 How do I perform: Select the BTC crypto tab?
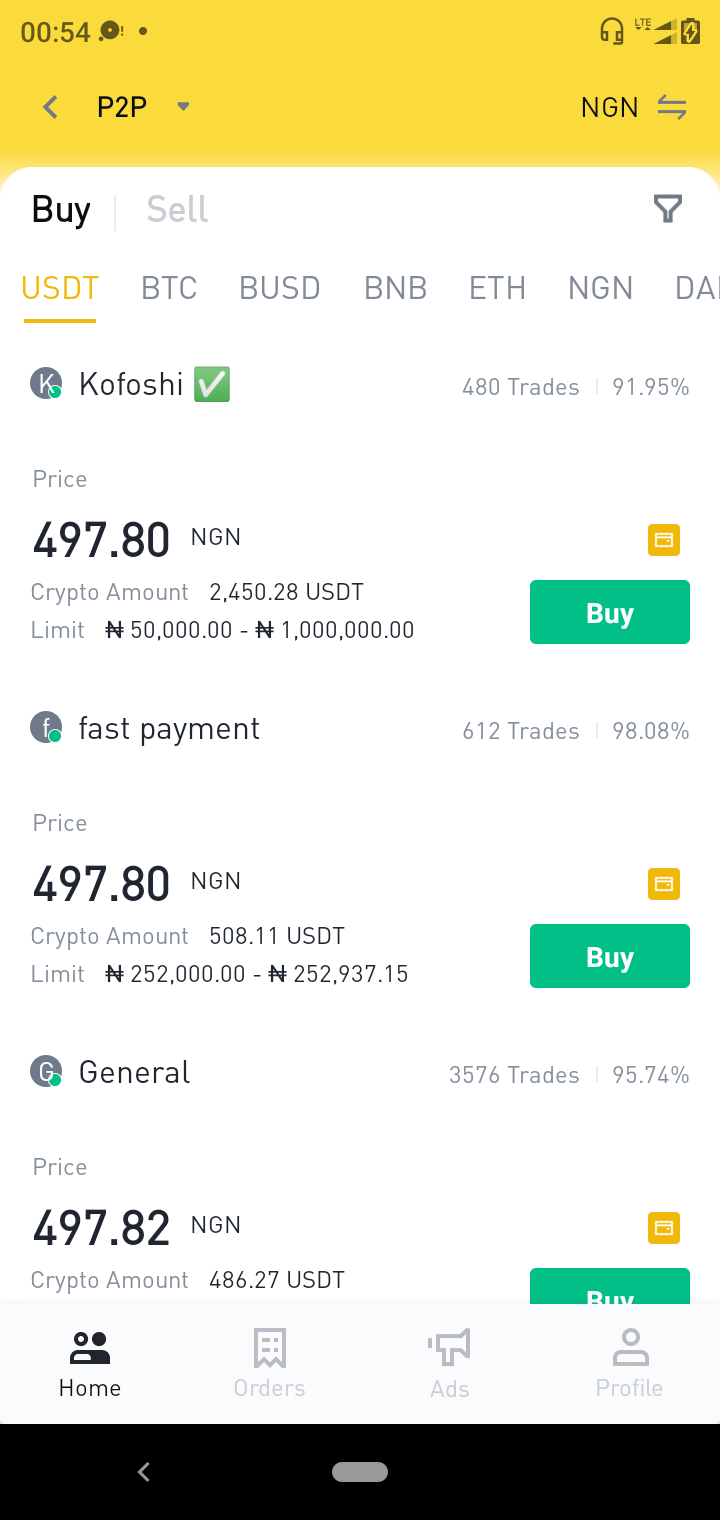[x=169, y=288]
